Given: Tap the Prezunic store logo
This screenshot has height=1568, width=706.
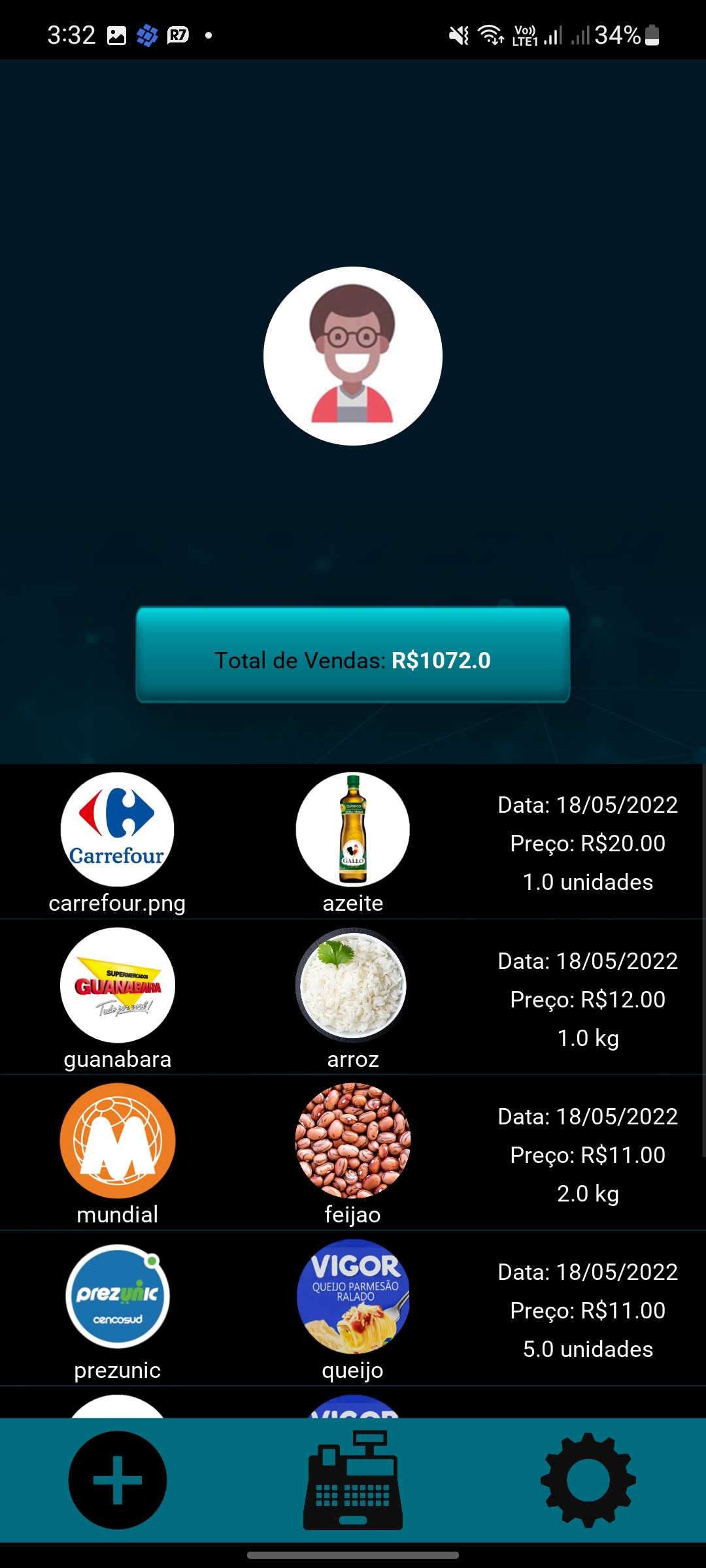Looking at the screenshot, I should 117,1297.
